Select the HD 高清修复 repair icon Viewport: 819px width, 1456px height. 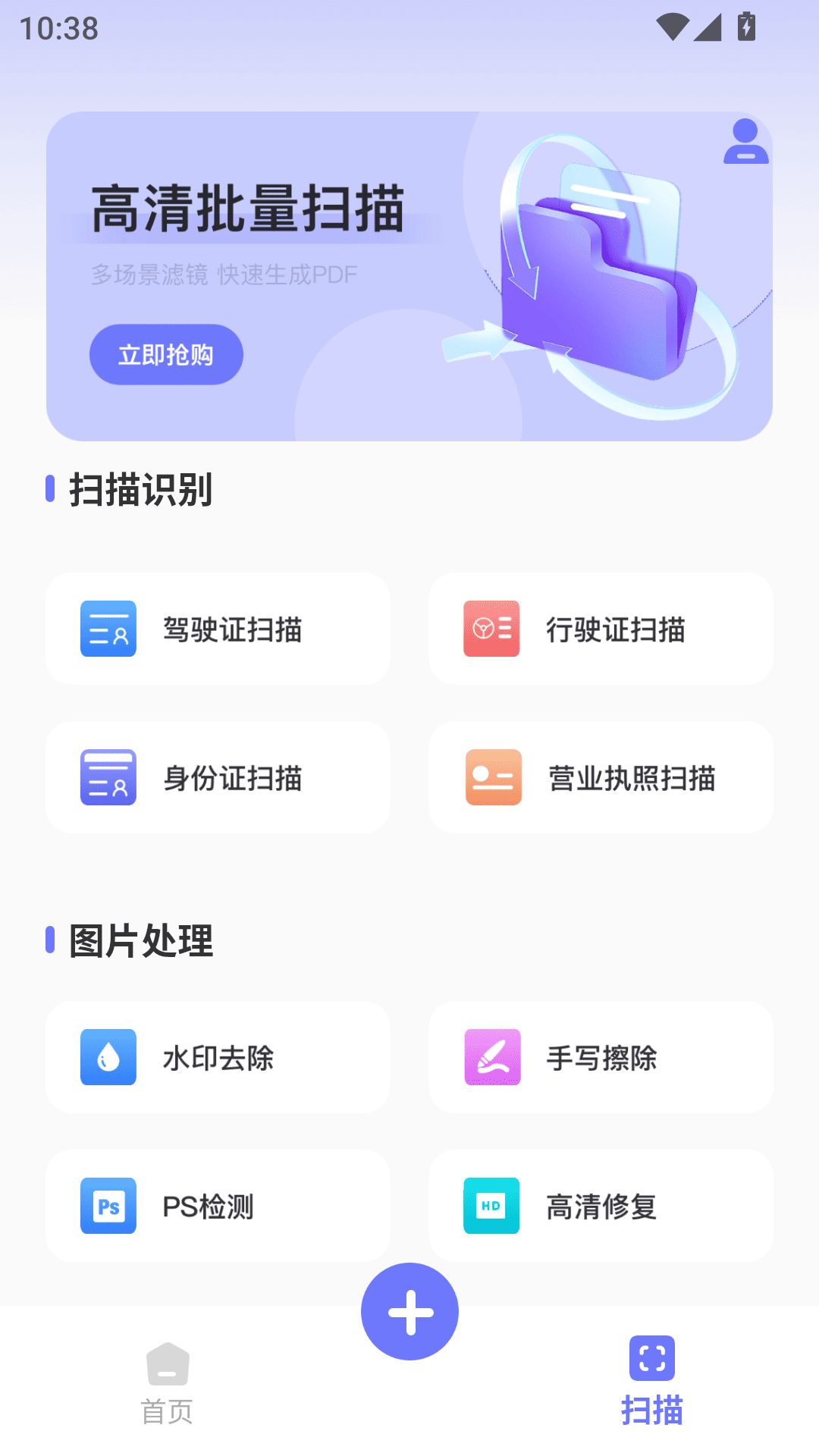click(x=491, y=1206)
